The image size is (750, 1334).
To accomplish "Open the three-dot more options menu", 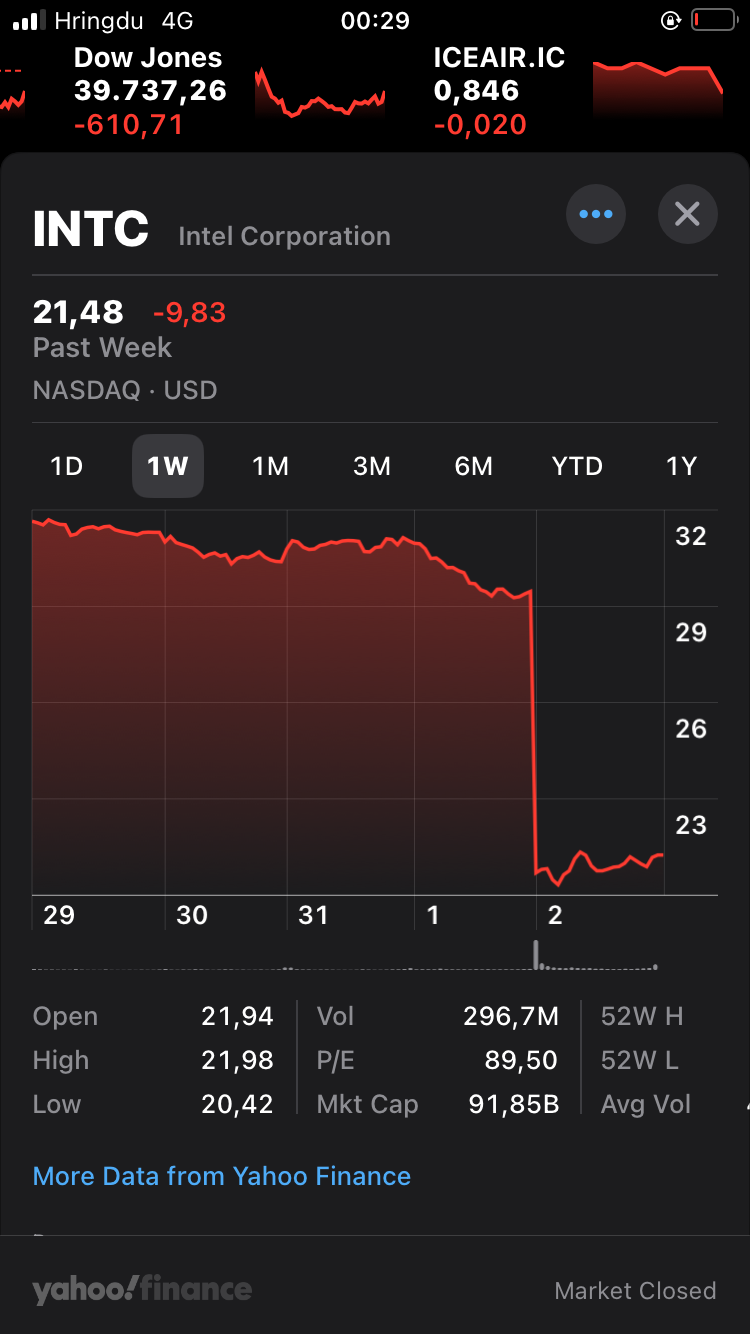I will (596, 214).
